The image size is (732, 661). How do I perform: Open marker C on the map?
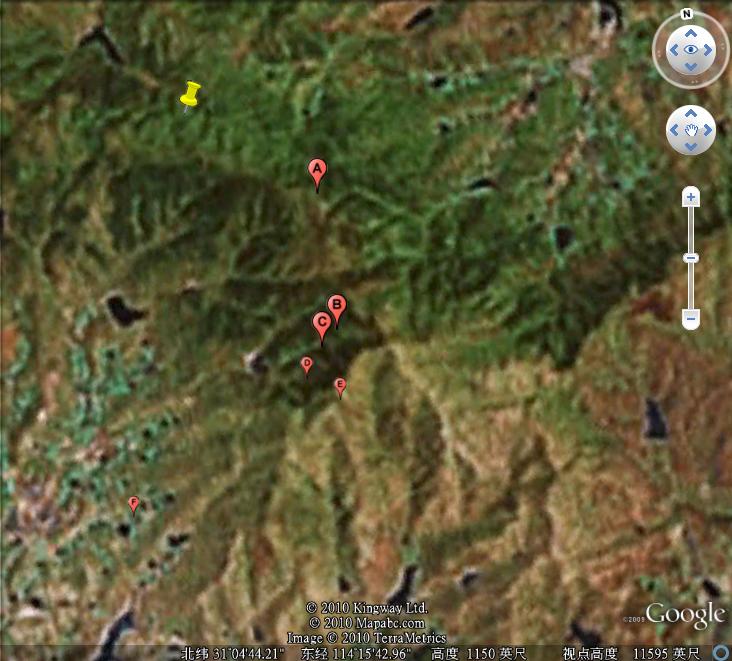click(322, 323)
